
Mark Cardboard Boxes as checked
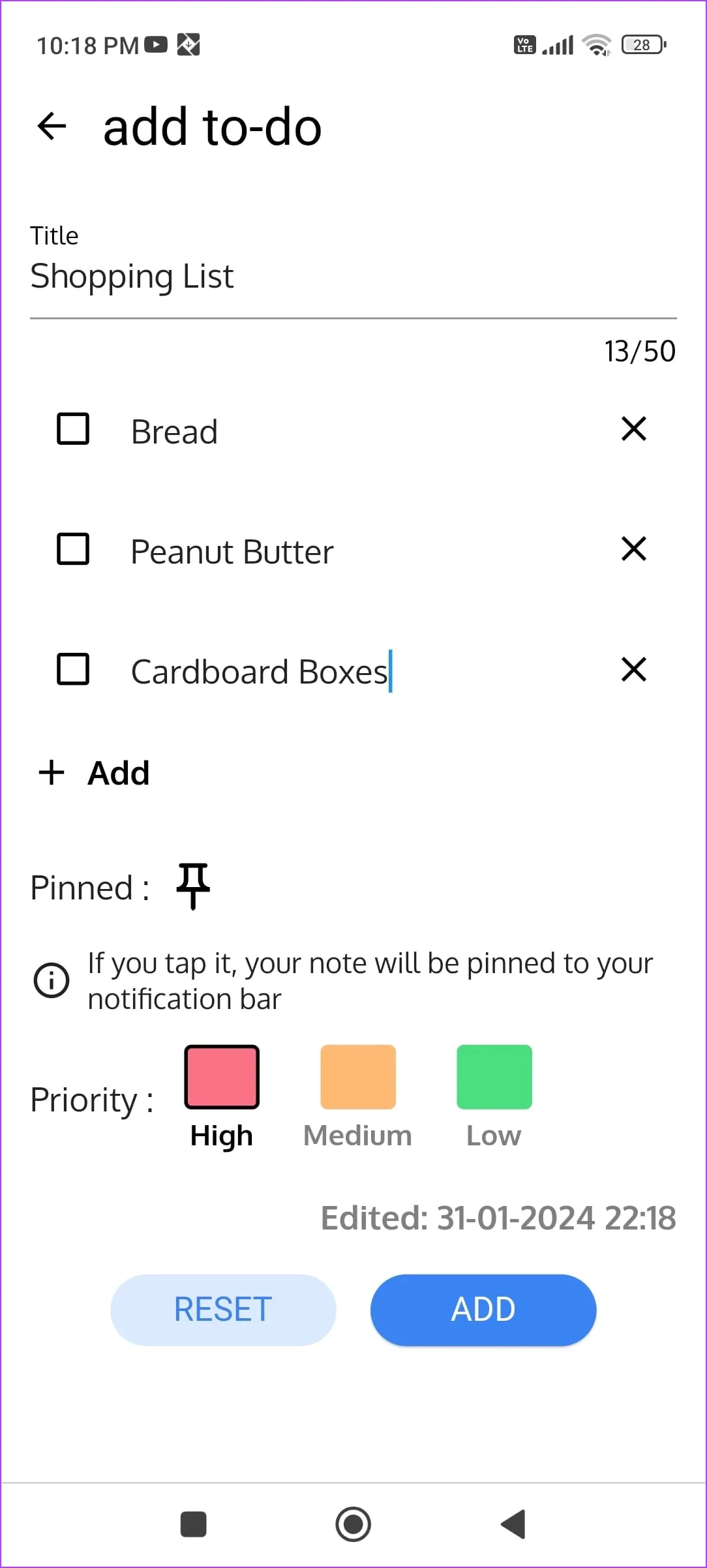click(x=73, y=669)
